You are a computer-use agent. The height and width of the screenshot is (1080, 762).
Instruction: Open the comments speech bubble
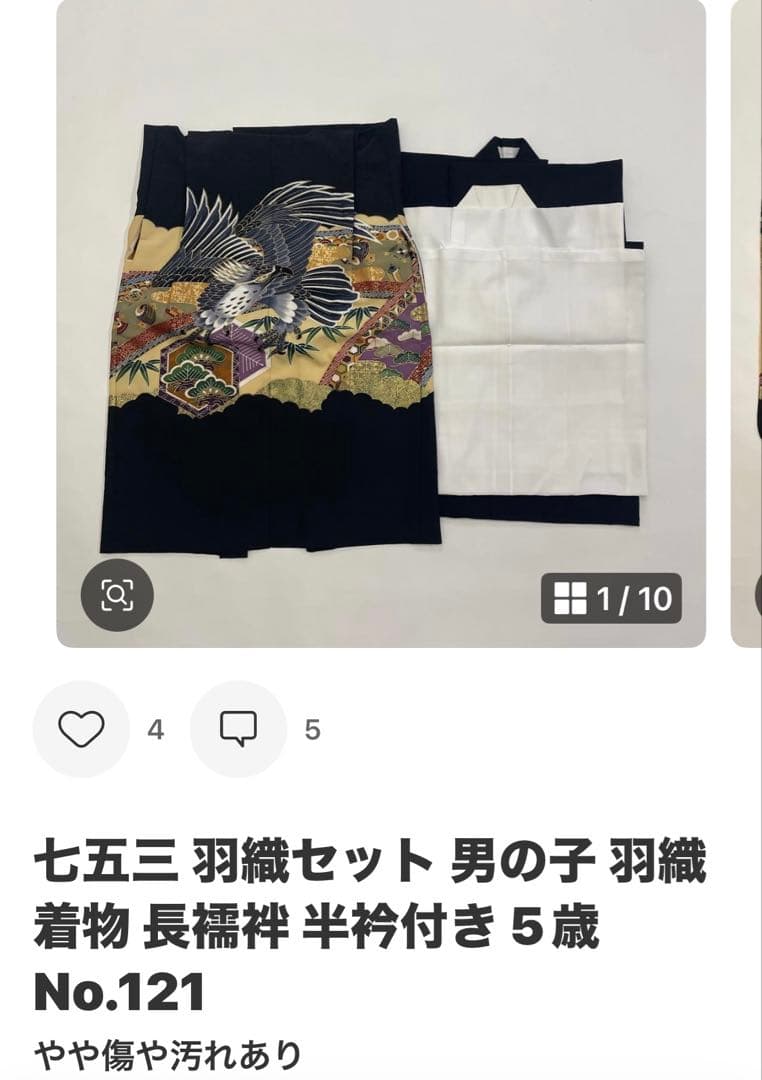point(238,729)
